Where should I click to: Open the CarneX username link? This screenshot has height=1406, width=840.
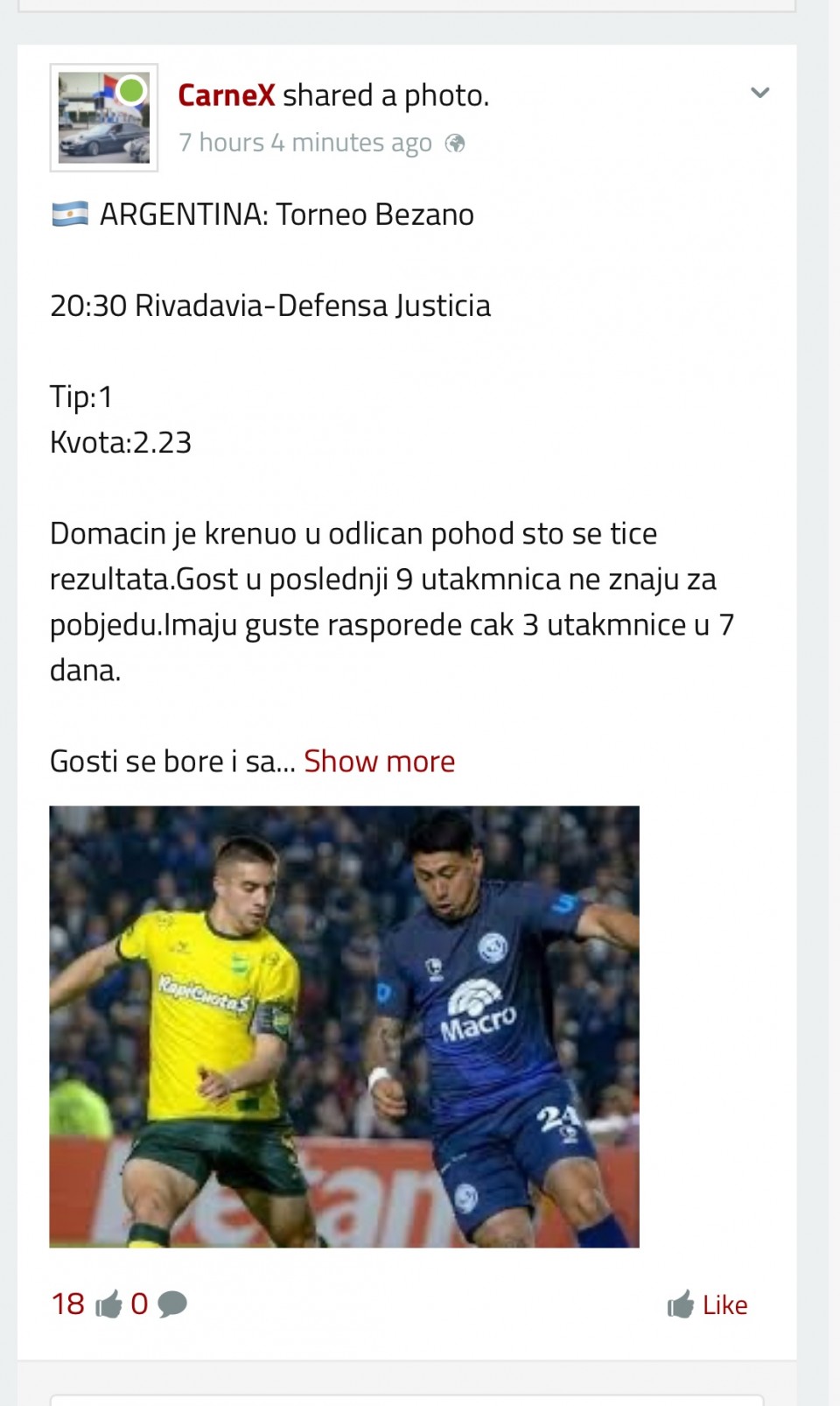pos(226,95)
